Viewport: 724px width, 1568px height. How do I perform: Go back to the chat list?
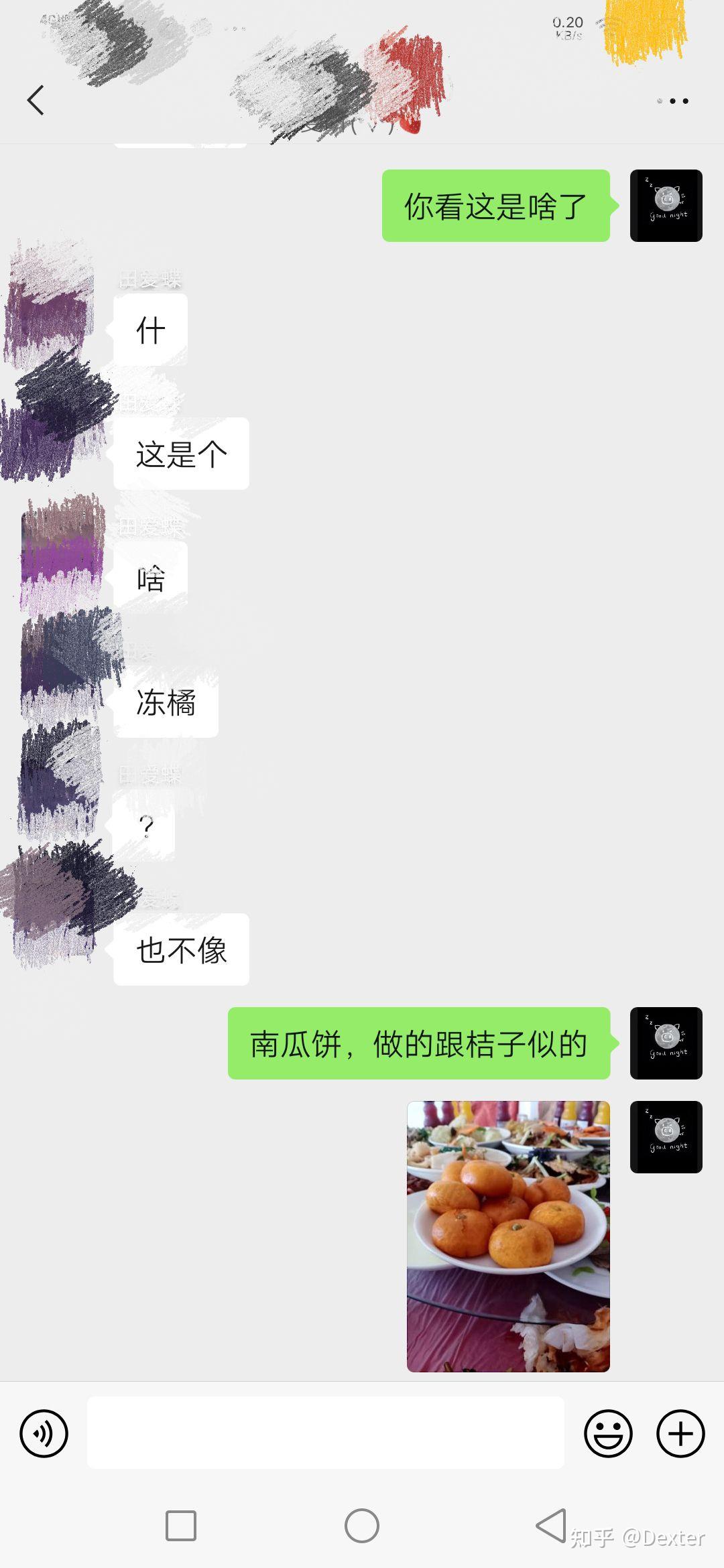[x=36, y=101]
